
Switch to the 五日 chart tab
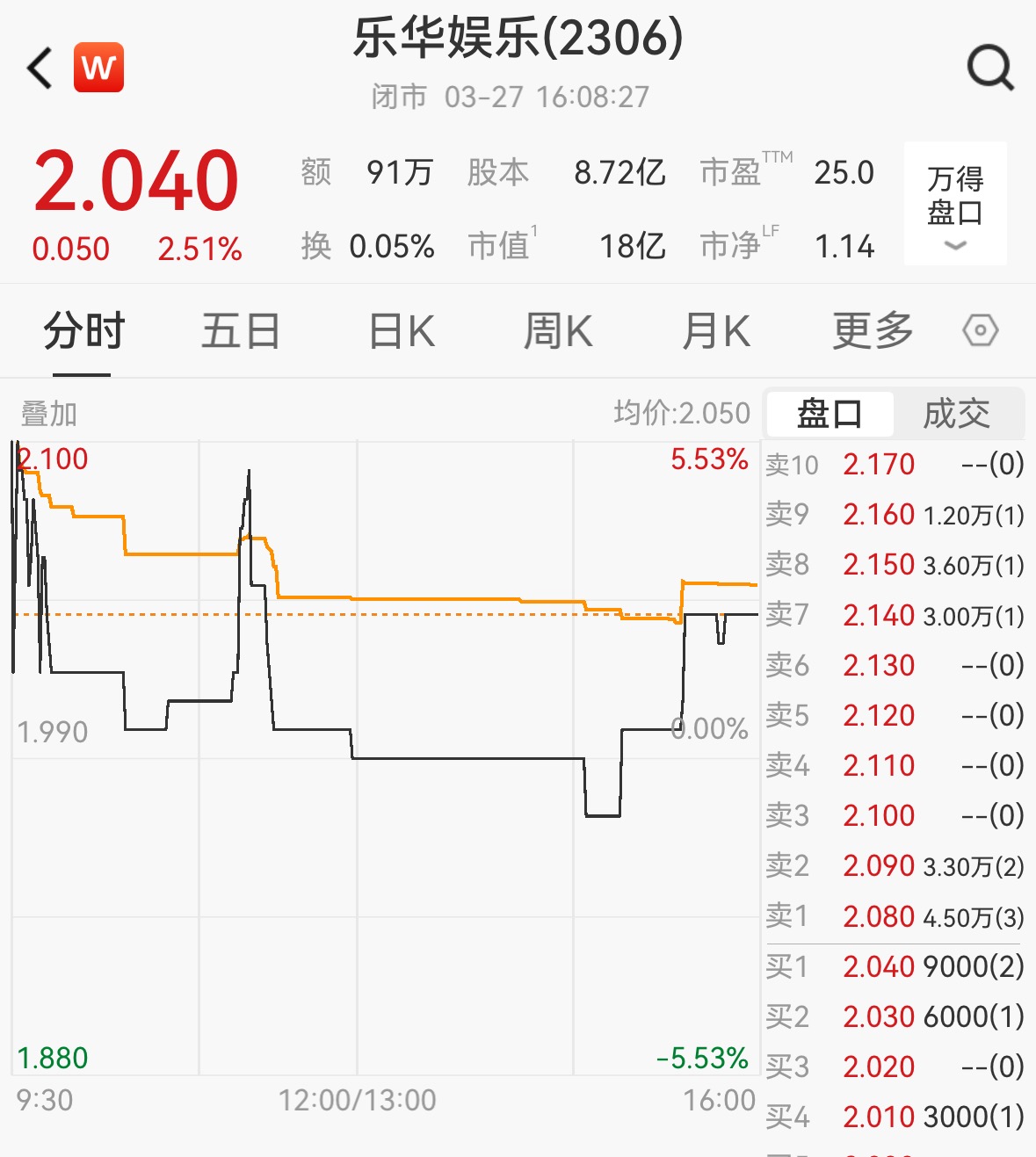241,332
